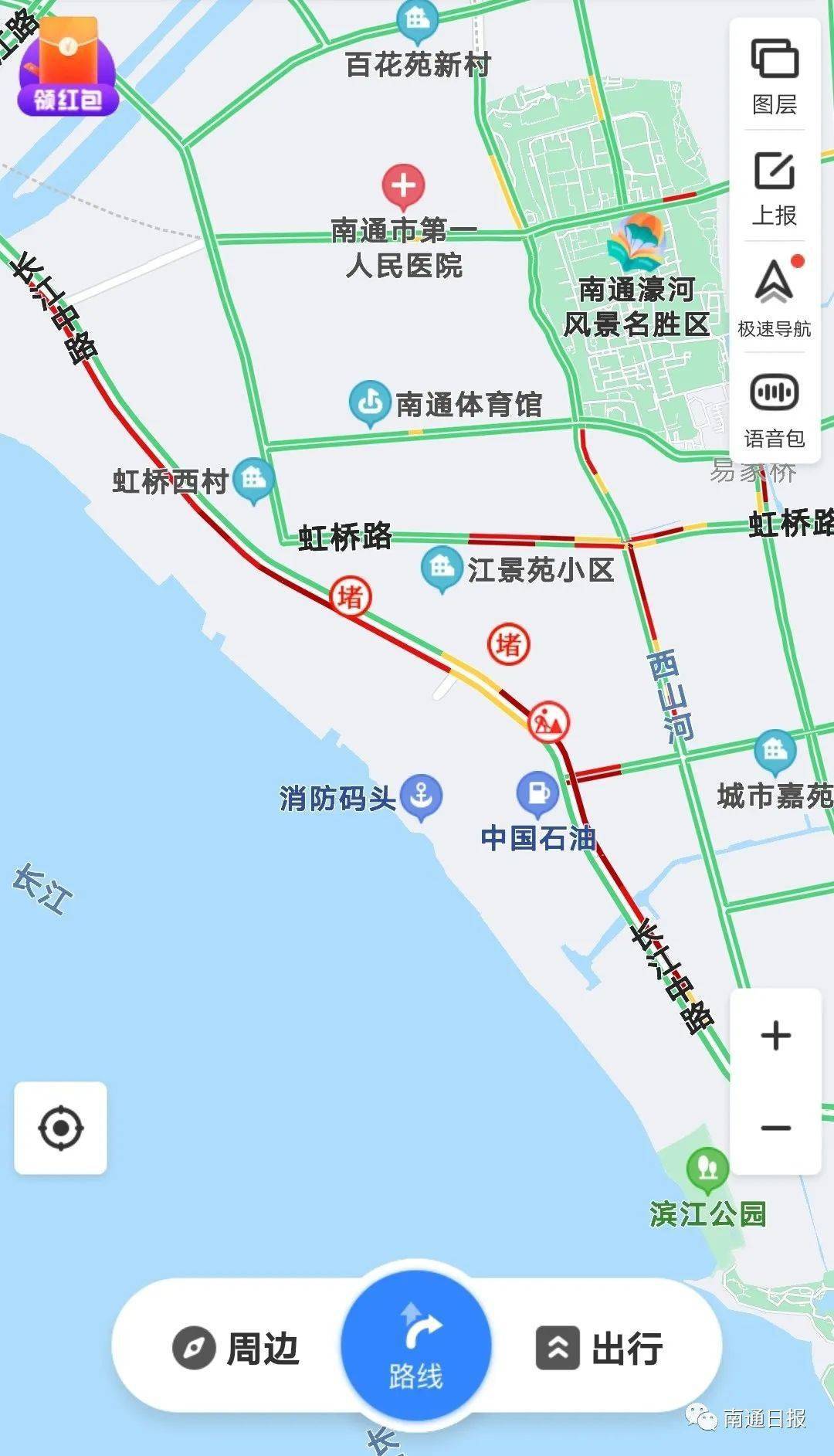This screenshot has height=1456, width=834.
Task: Select the 滨江公园 park marker
Action: click(707, 1168)
